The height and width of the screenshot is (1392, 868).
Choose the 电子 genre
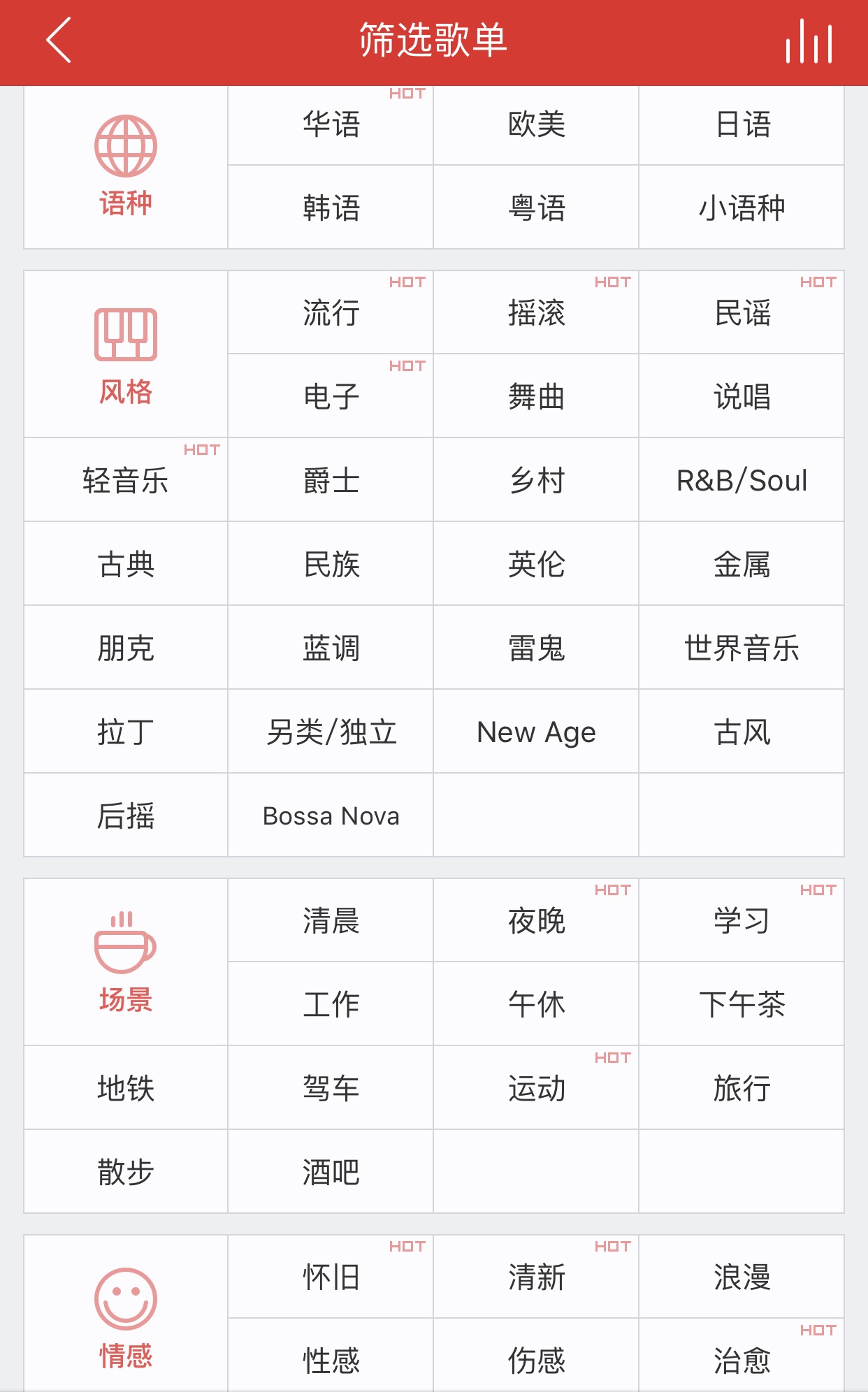[331, 396]
